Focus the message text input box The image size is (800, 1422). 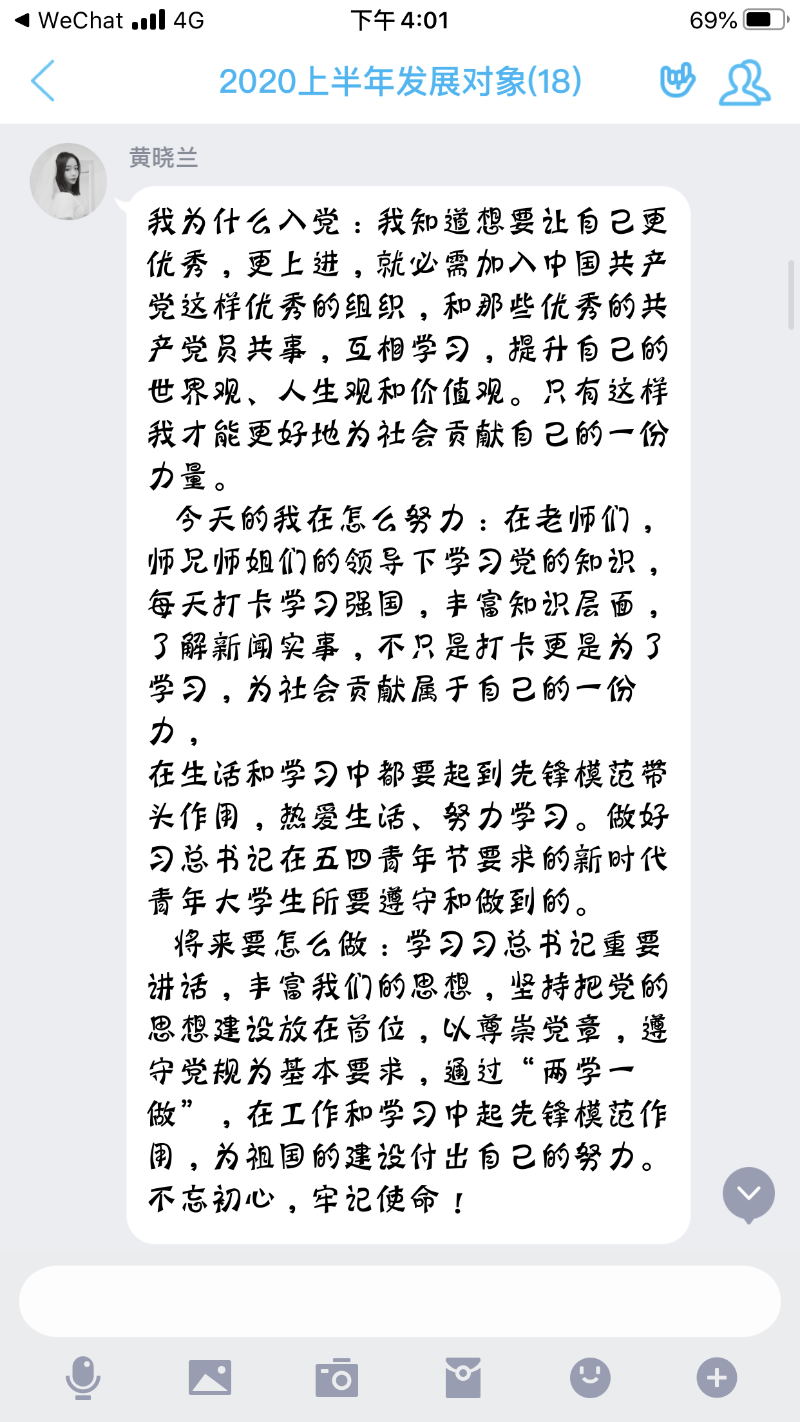[400, 1301]
